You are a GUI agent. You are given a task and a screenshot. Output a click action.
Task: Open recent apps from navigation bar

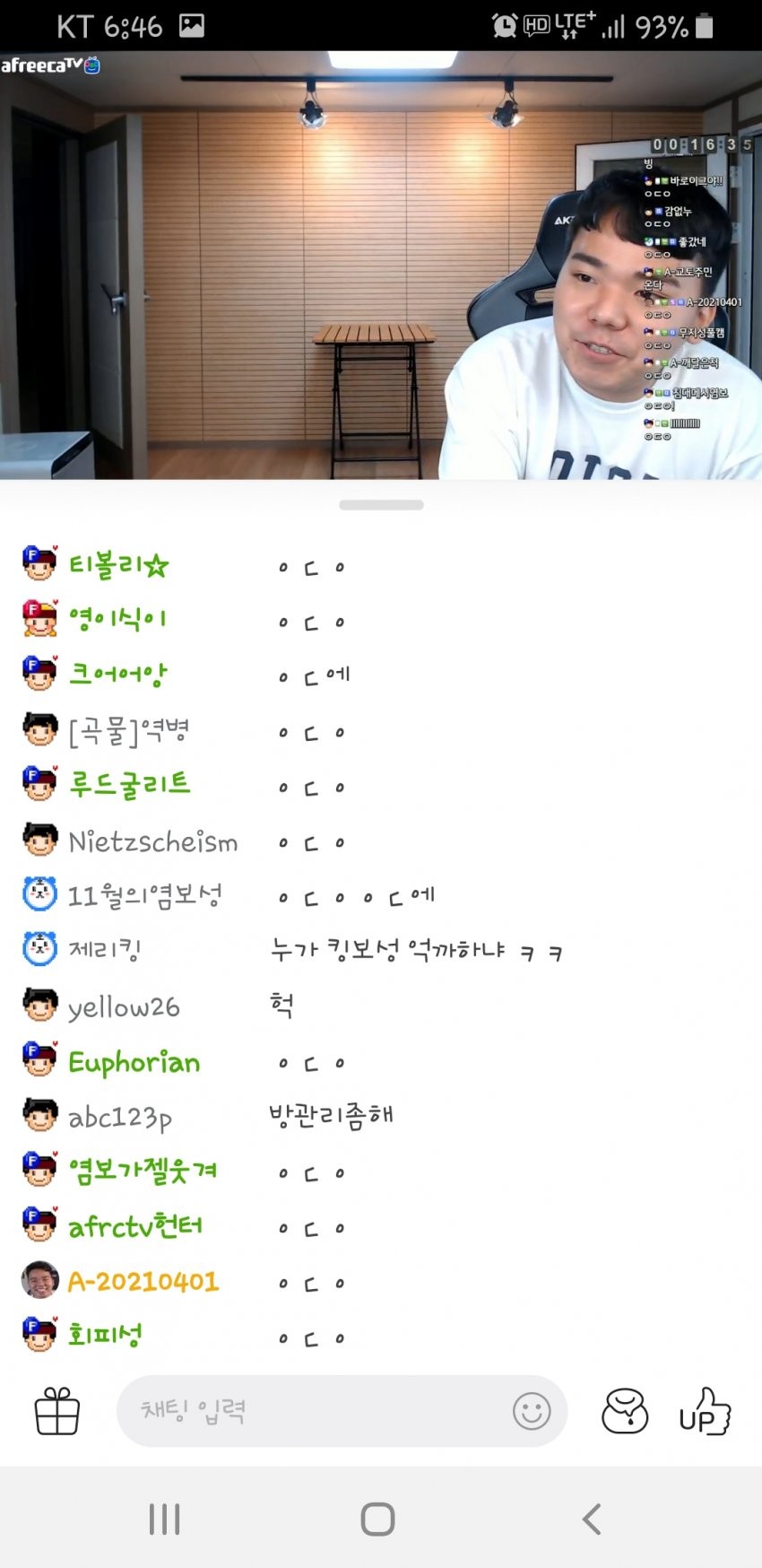click(x=165, y=1519)
